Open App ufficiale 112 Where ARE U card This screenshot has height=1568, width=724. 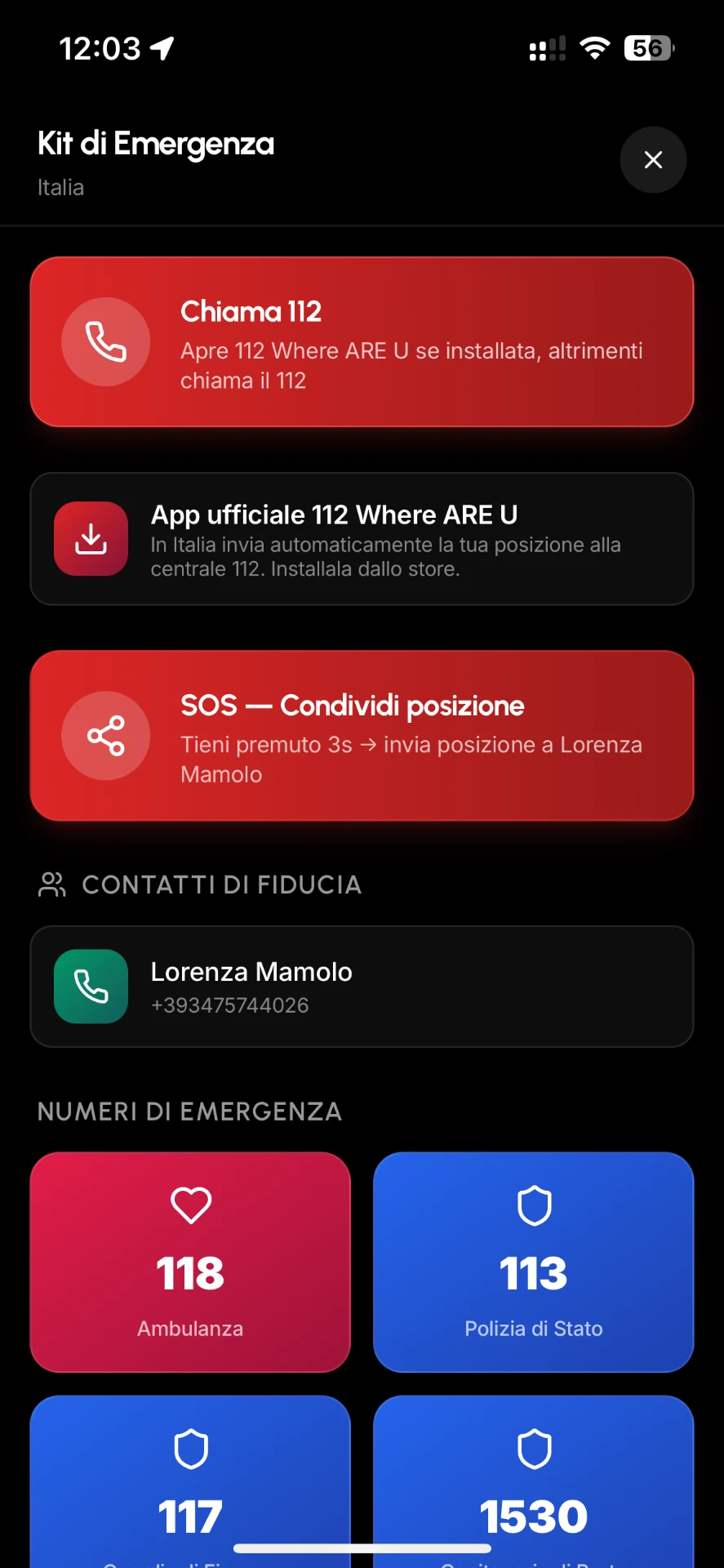[362, 539]
